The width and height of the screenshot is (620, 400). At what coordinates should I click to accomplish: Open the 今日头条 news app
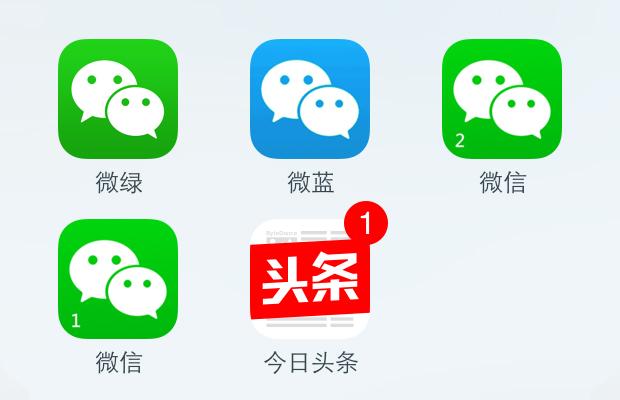[310, 280]
